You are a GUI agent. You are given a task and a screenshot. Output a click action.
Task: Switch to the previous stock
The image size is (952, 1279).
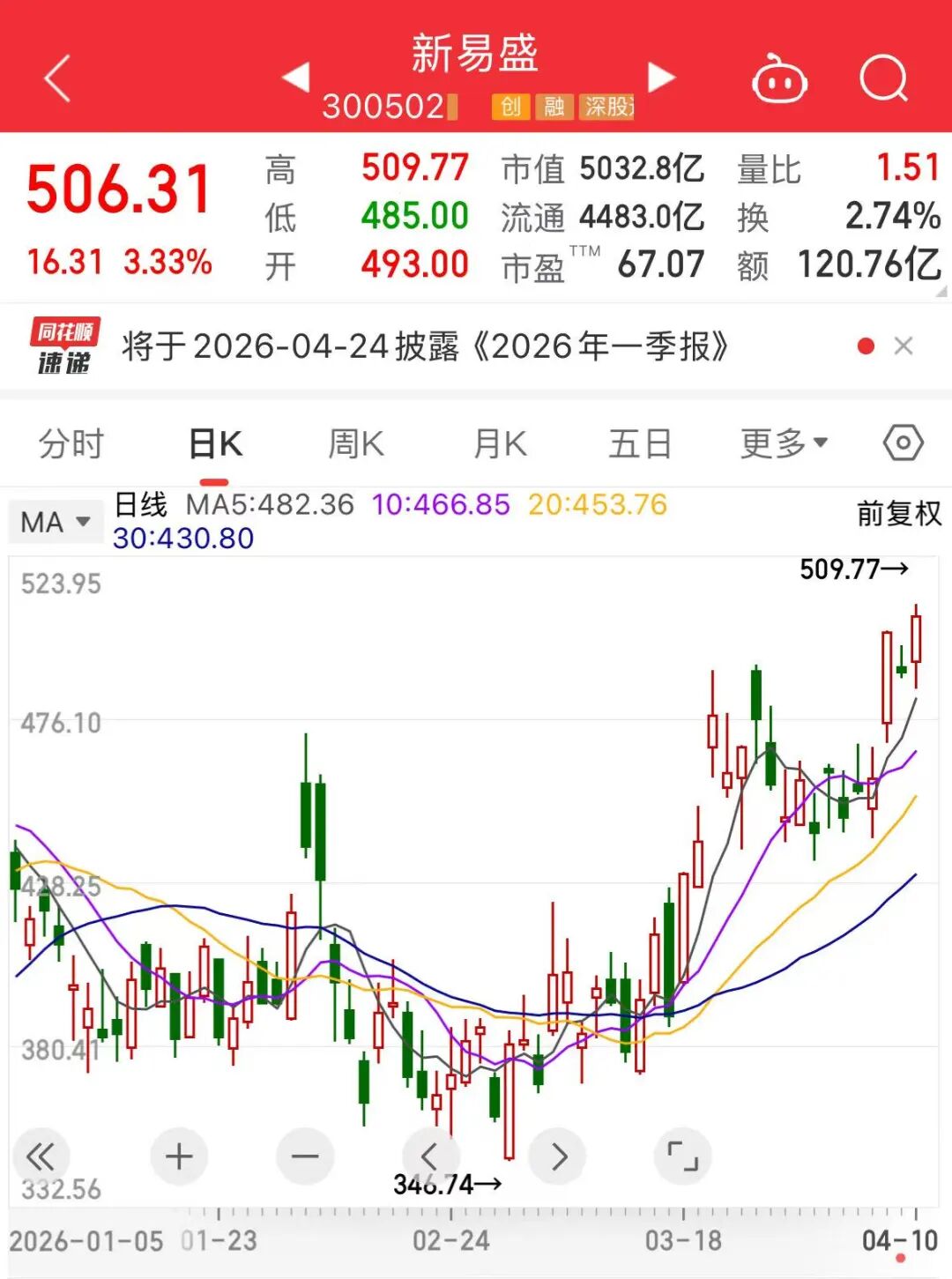[297, 77]
